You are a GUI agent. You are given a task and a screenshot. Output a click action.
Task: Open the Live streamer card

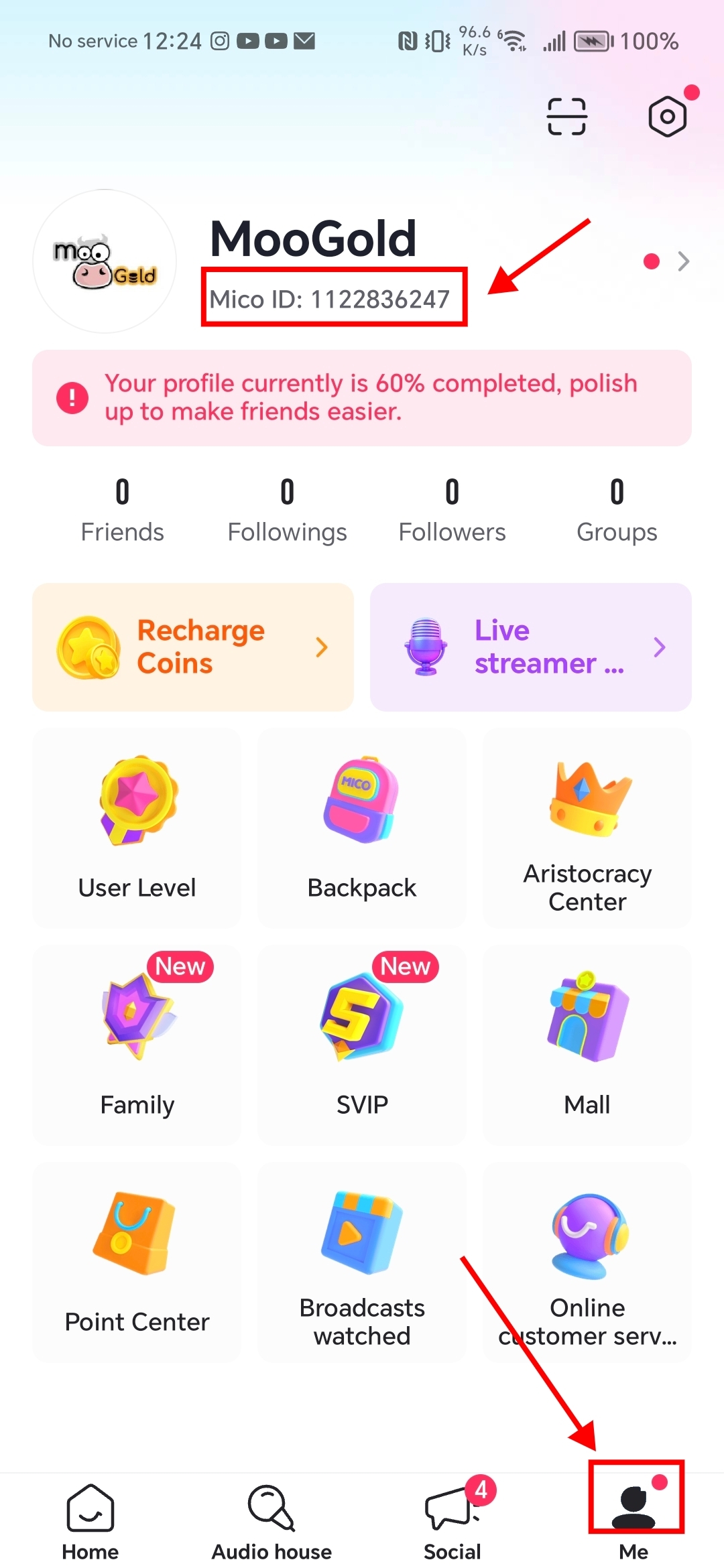coord(531,647)
